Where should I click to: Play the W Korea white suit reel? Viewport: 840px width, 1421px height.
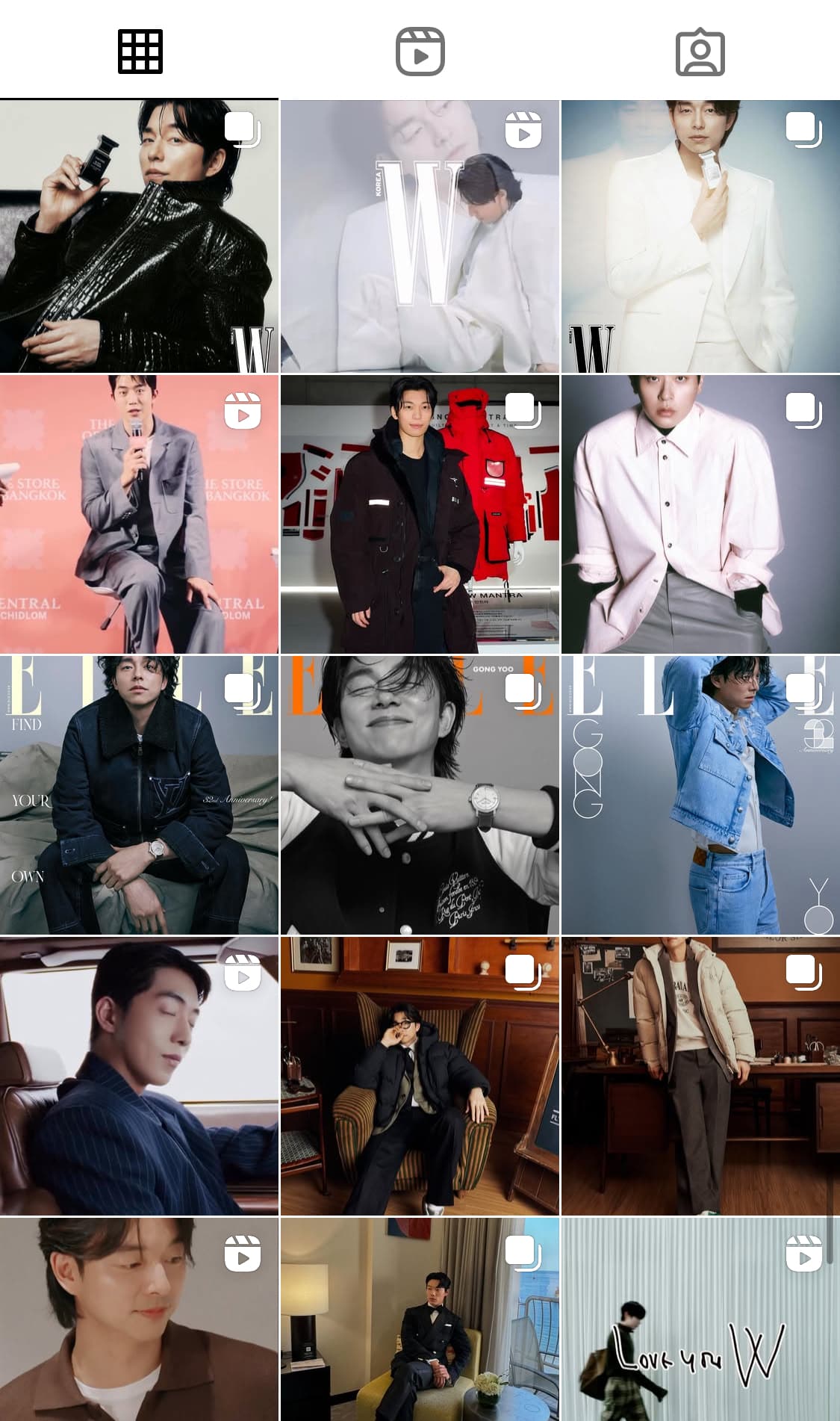(x=420, y=236)
